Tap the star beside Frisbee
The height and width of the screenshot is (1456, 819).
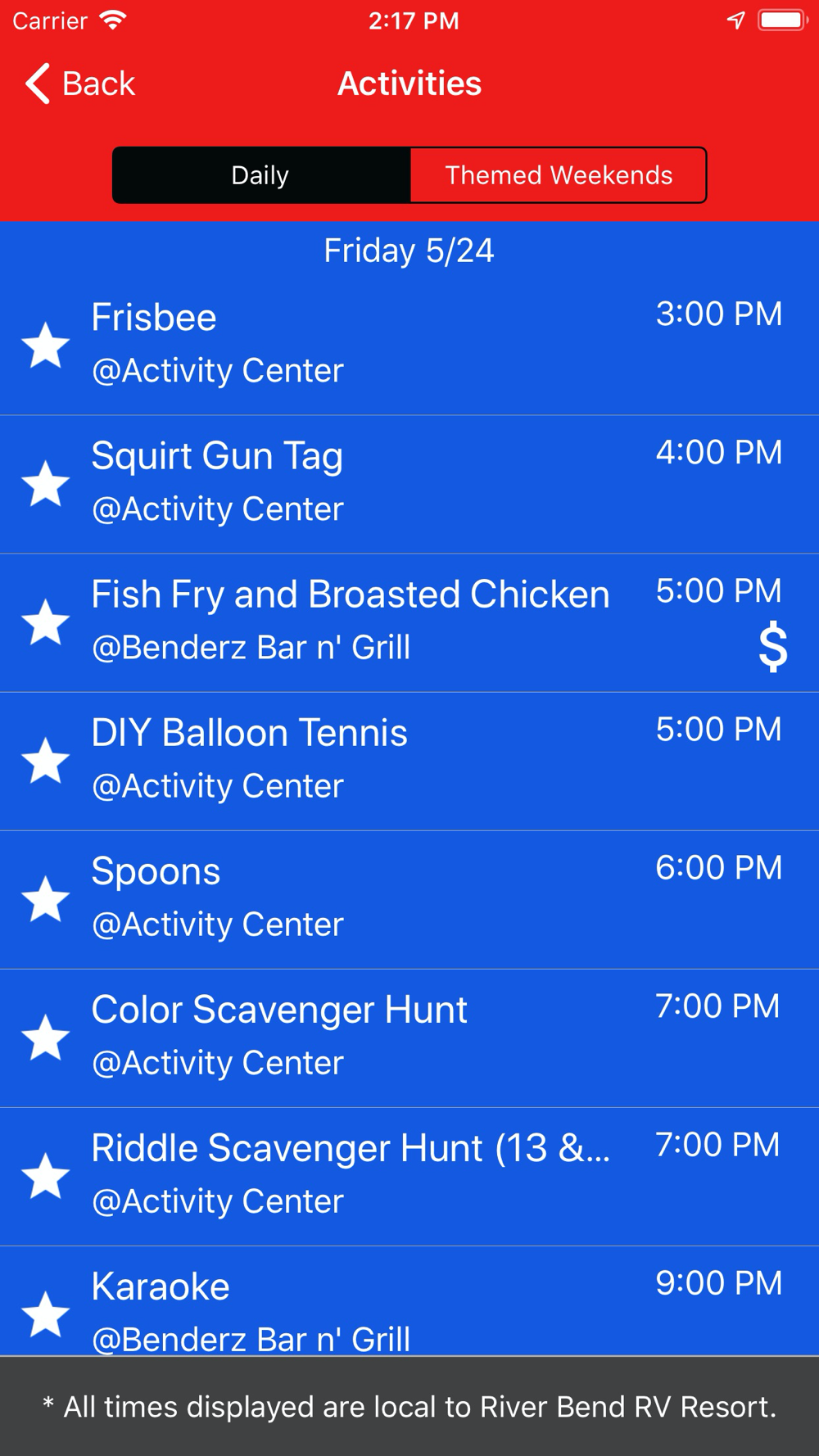(x=46, y=346)
